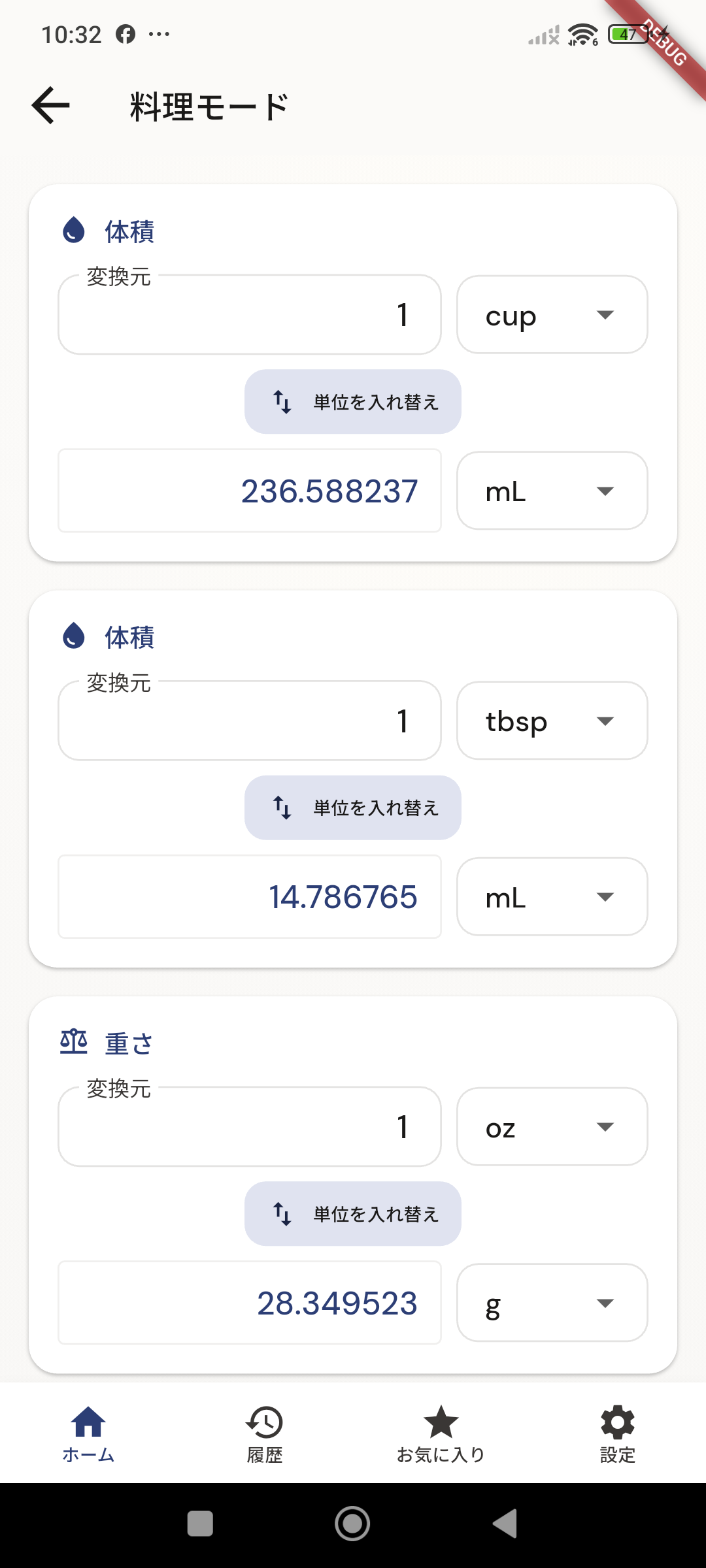Tap the system home button
This screenshot has width=706, height=1568.
point(353,1524)
